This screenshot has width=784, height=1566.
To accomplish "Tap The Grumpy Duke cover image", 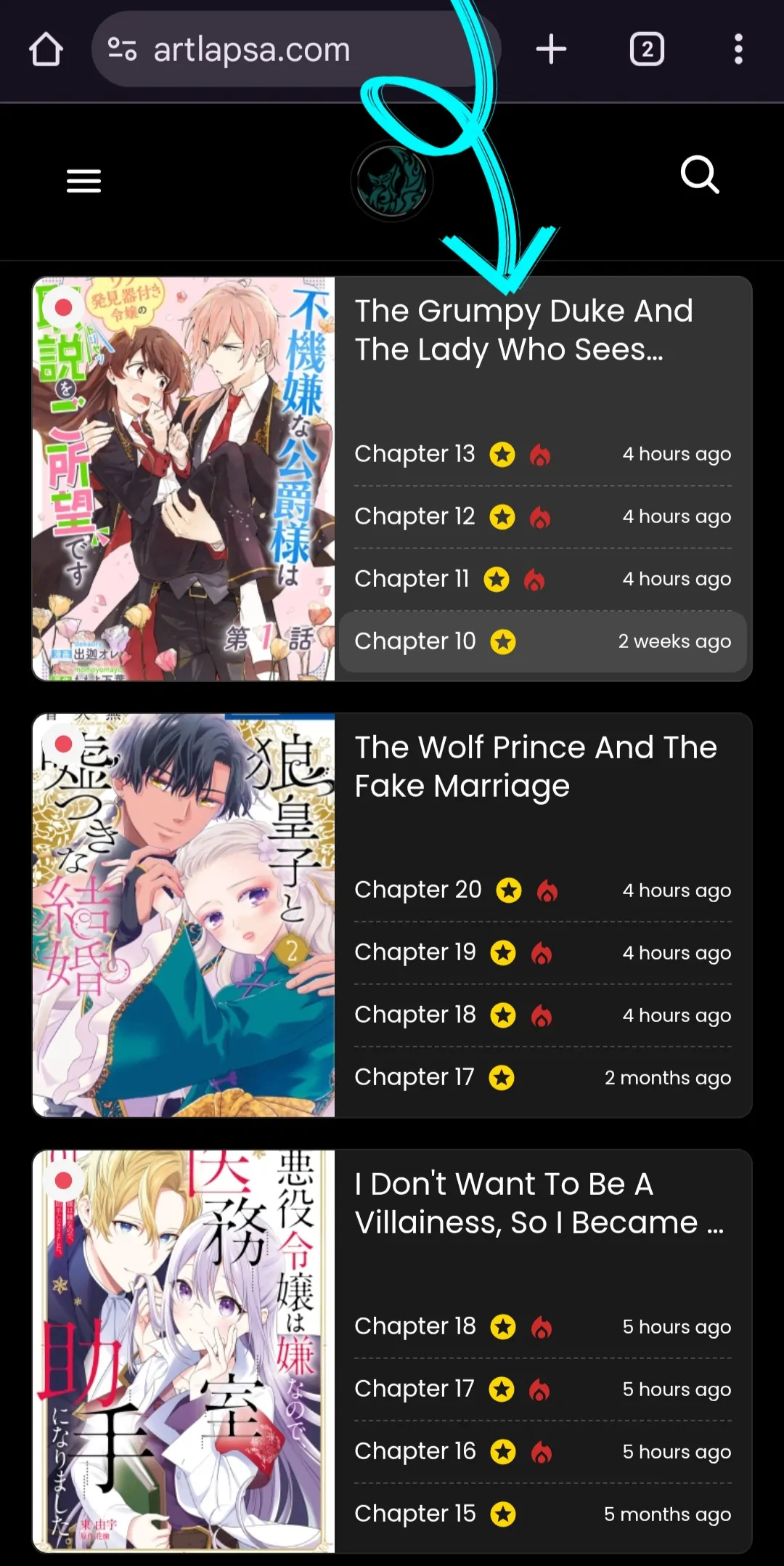I will tap(184, 479).
